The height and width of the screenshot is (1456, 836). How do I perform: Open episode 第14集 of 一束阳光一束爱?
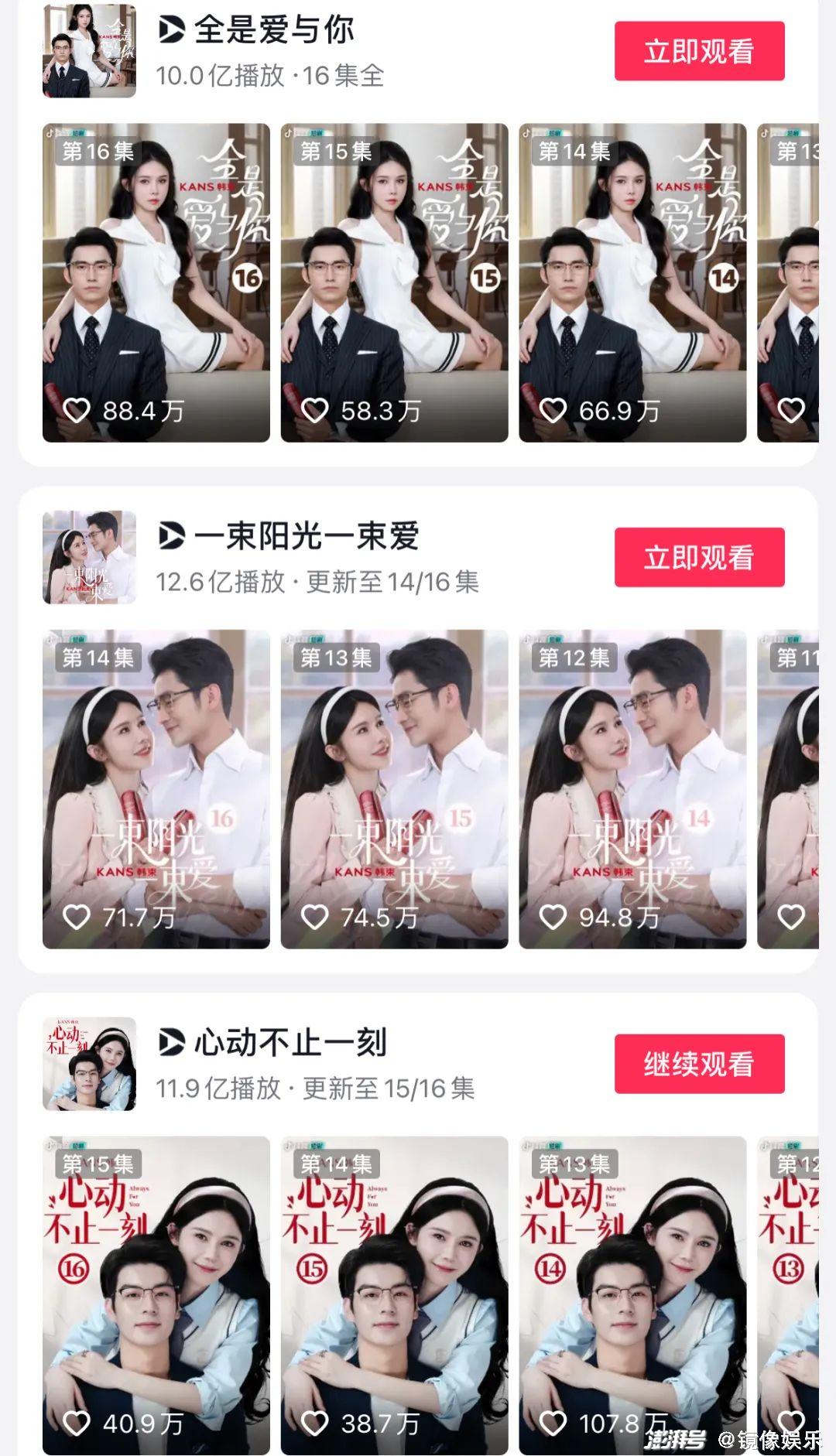(156, 789)
